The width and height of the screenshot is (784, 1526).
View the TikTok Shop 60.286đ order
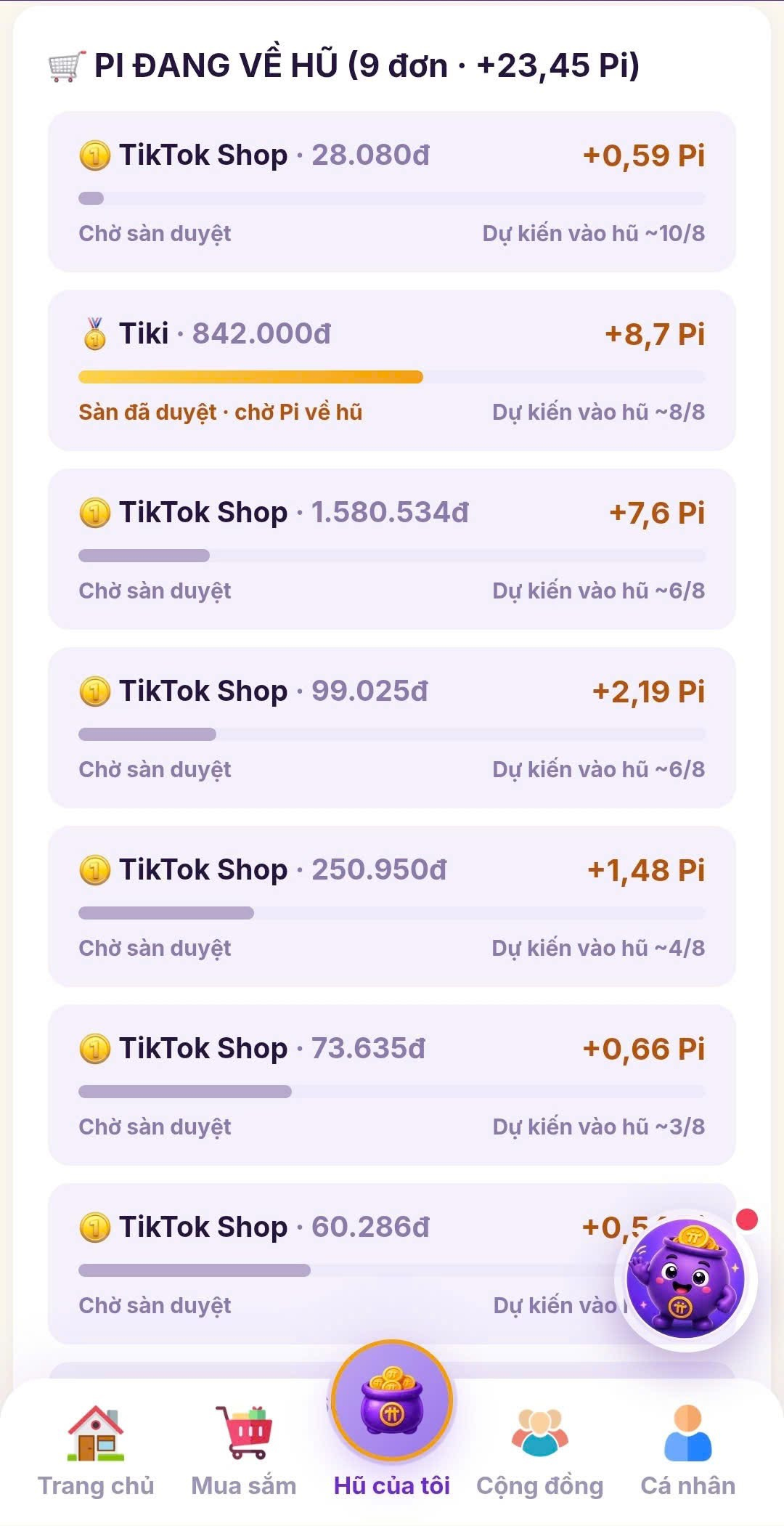tap(334, 1264)
